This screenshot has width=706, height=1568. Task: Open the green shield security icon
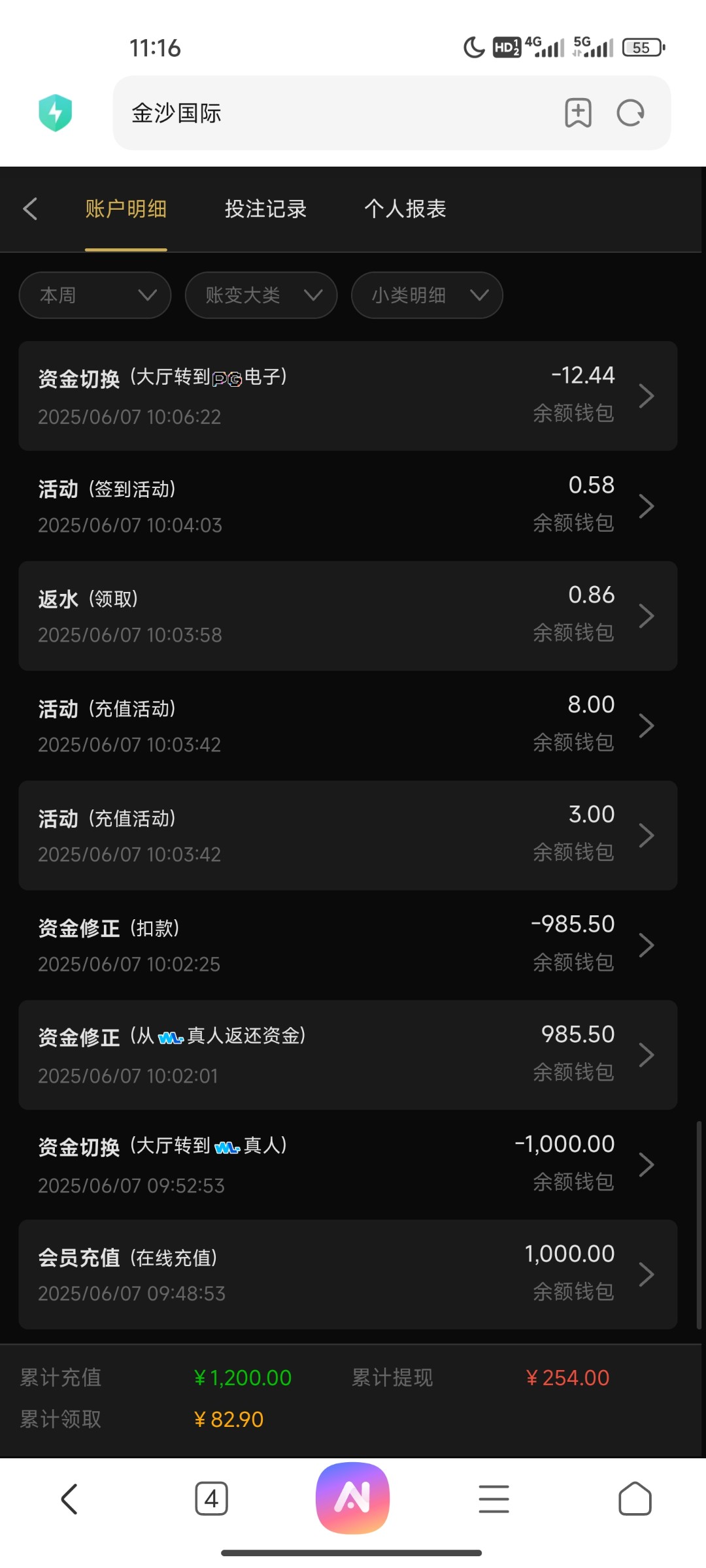point(56,113)
